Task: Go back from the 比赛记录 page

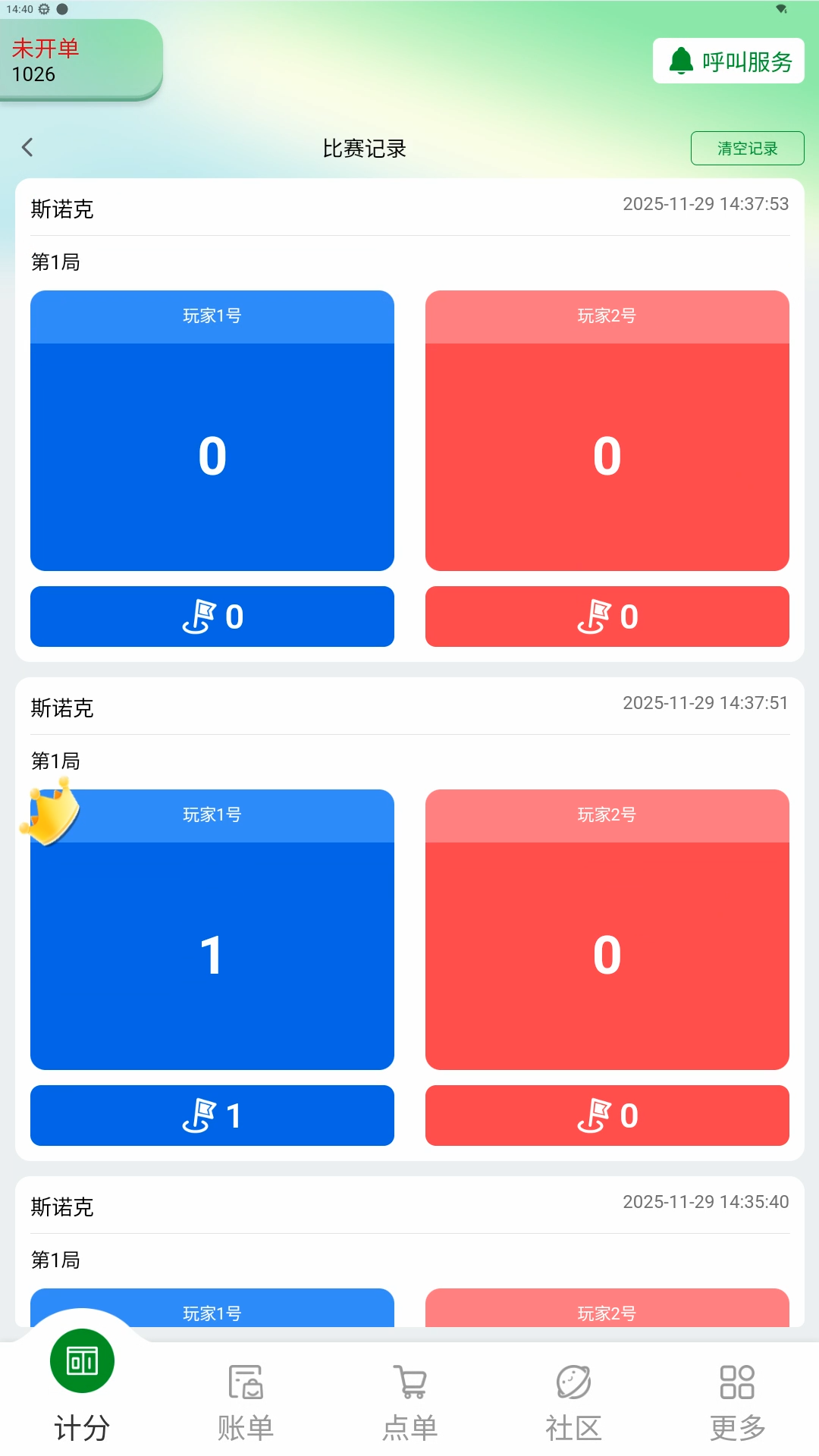Action: click(28, 147)
